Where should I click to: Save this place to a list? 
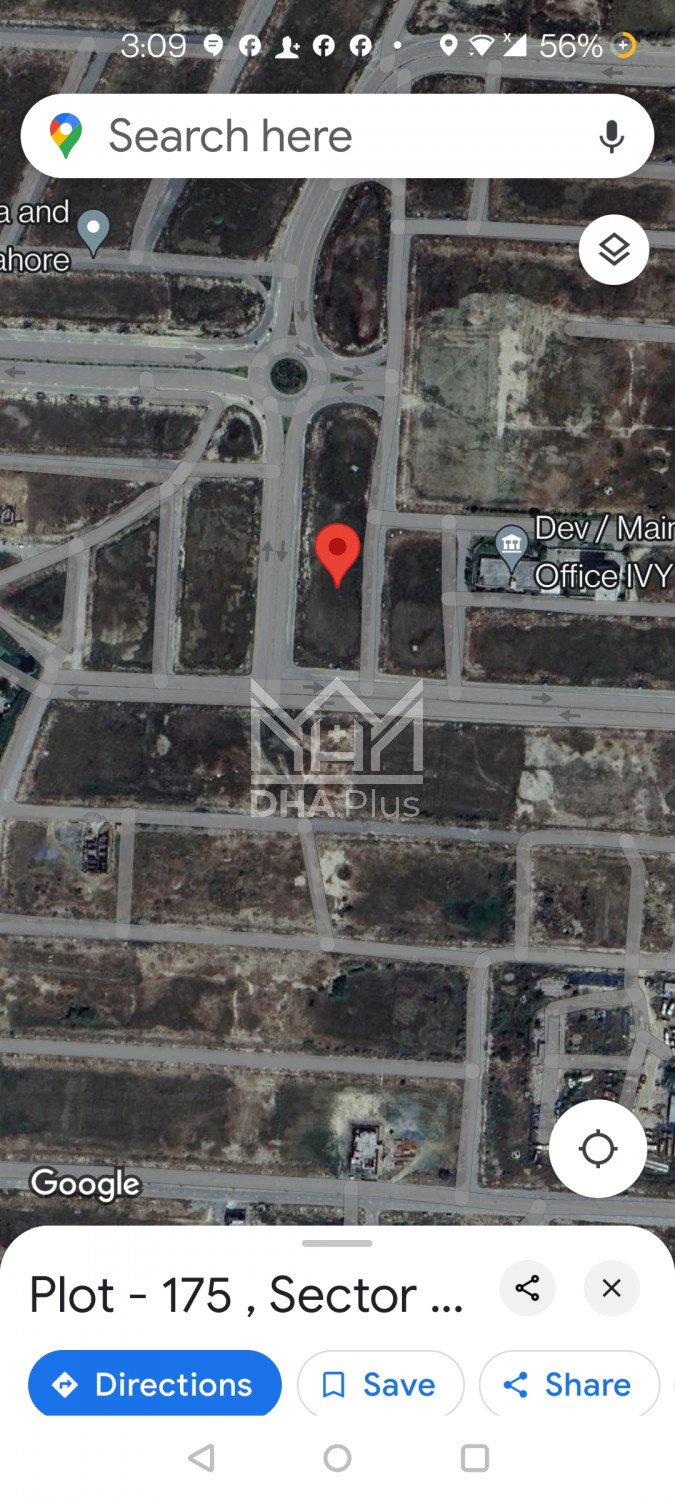point(380,1384)
